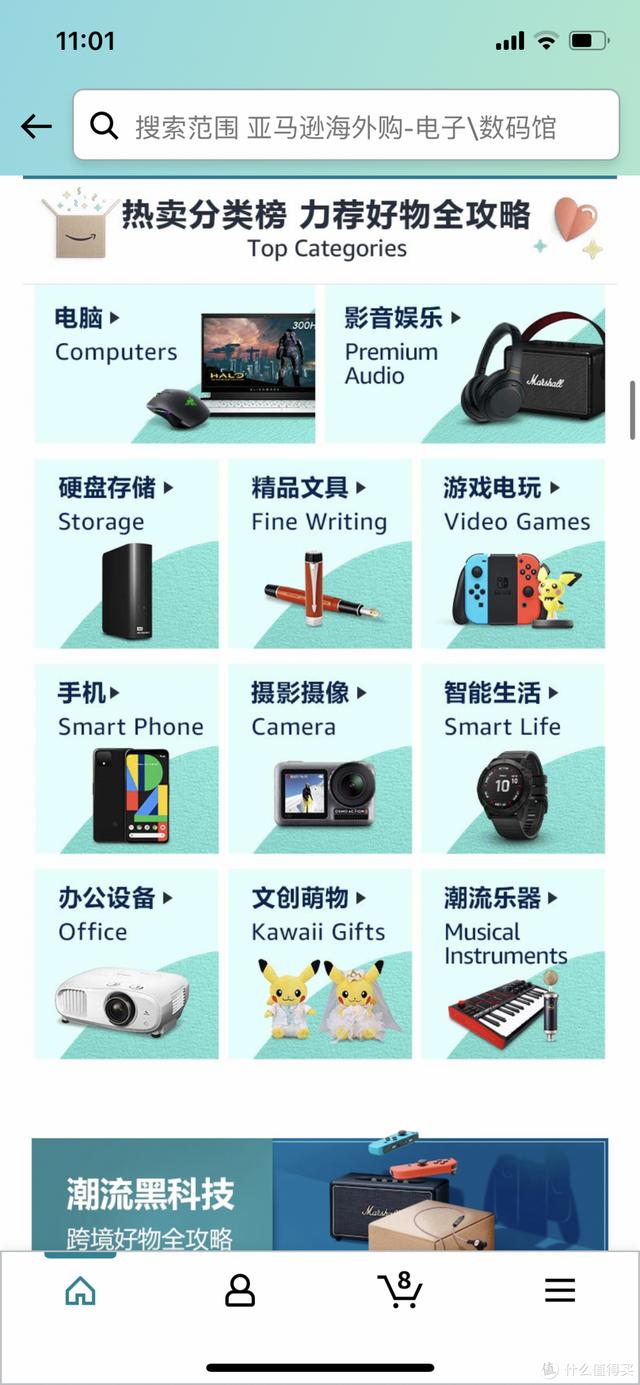
Task: Open the 潮流乐器 Musical Instruments tile
Action: (x=512, y=963)
